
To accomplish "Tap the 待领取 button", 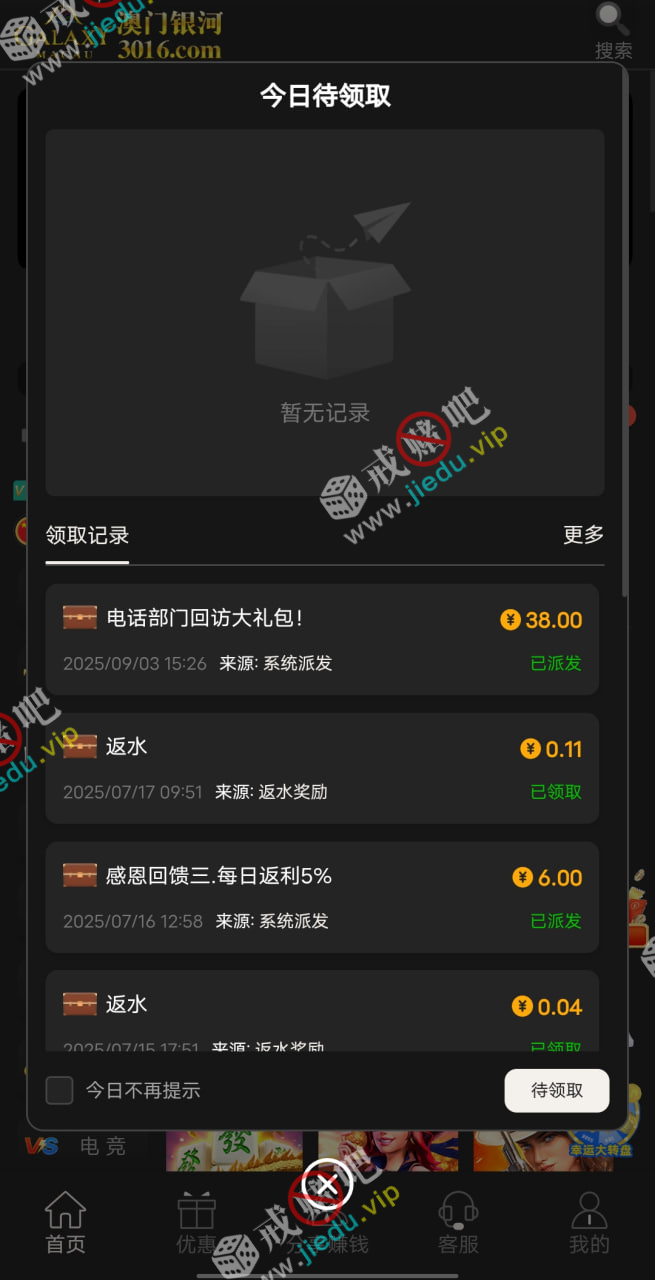I will 557,1090.
